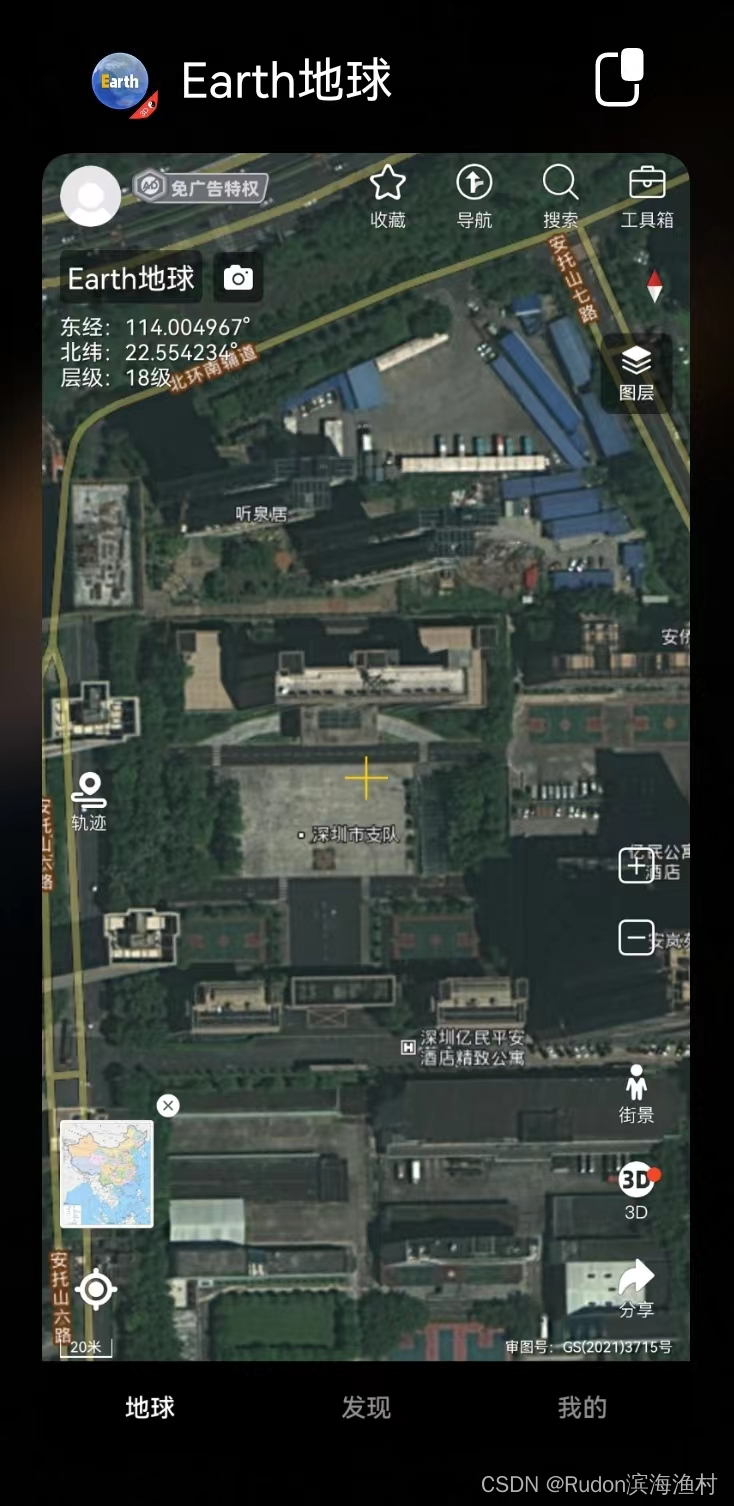
Task: Open the 图层 layers panel
Action: [x=636, y=373]
